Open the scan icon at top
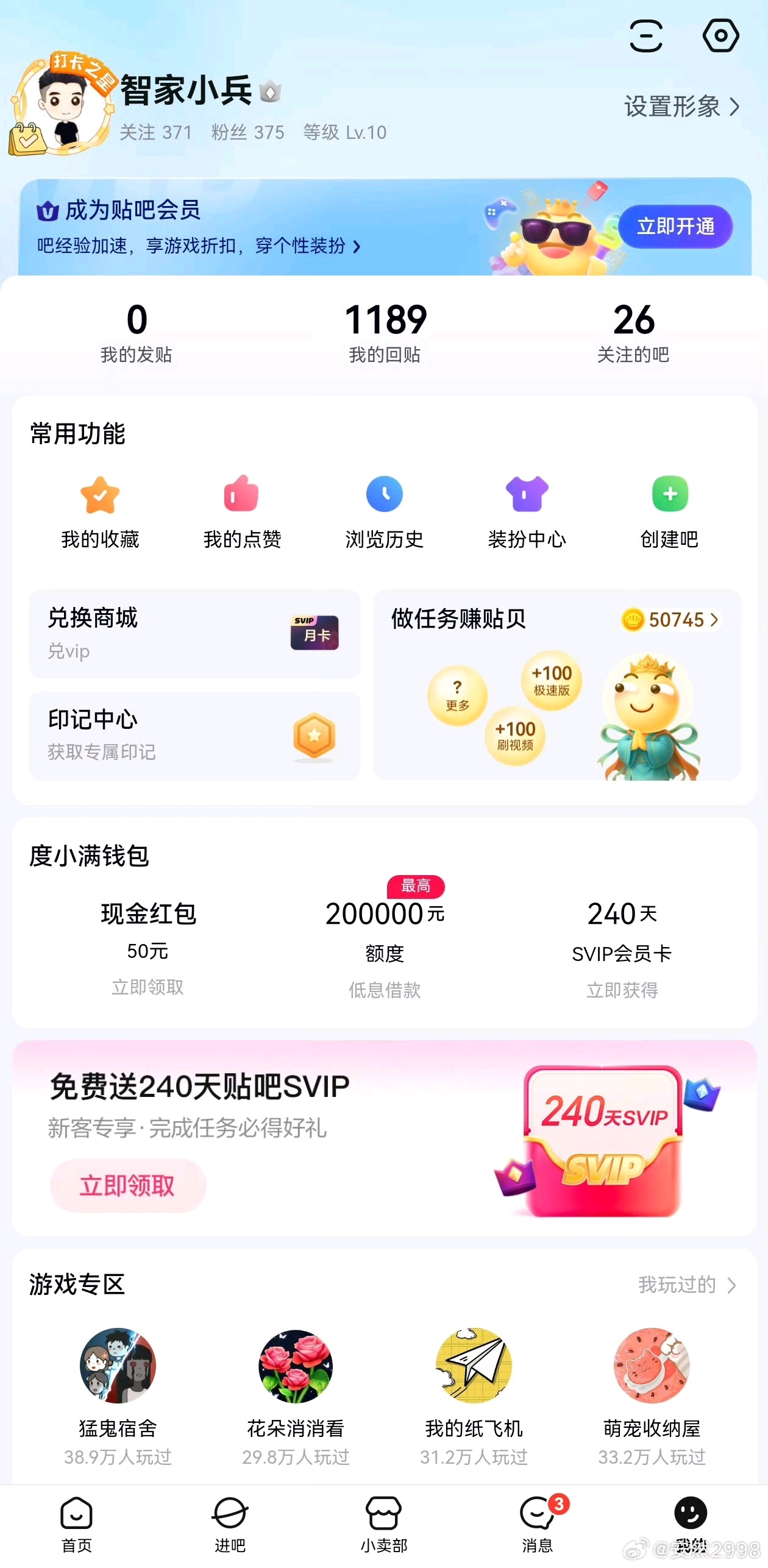Image resolution: width=768 pixels, height=1568 pixels. pyautogui.click(x=645, y=36)
